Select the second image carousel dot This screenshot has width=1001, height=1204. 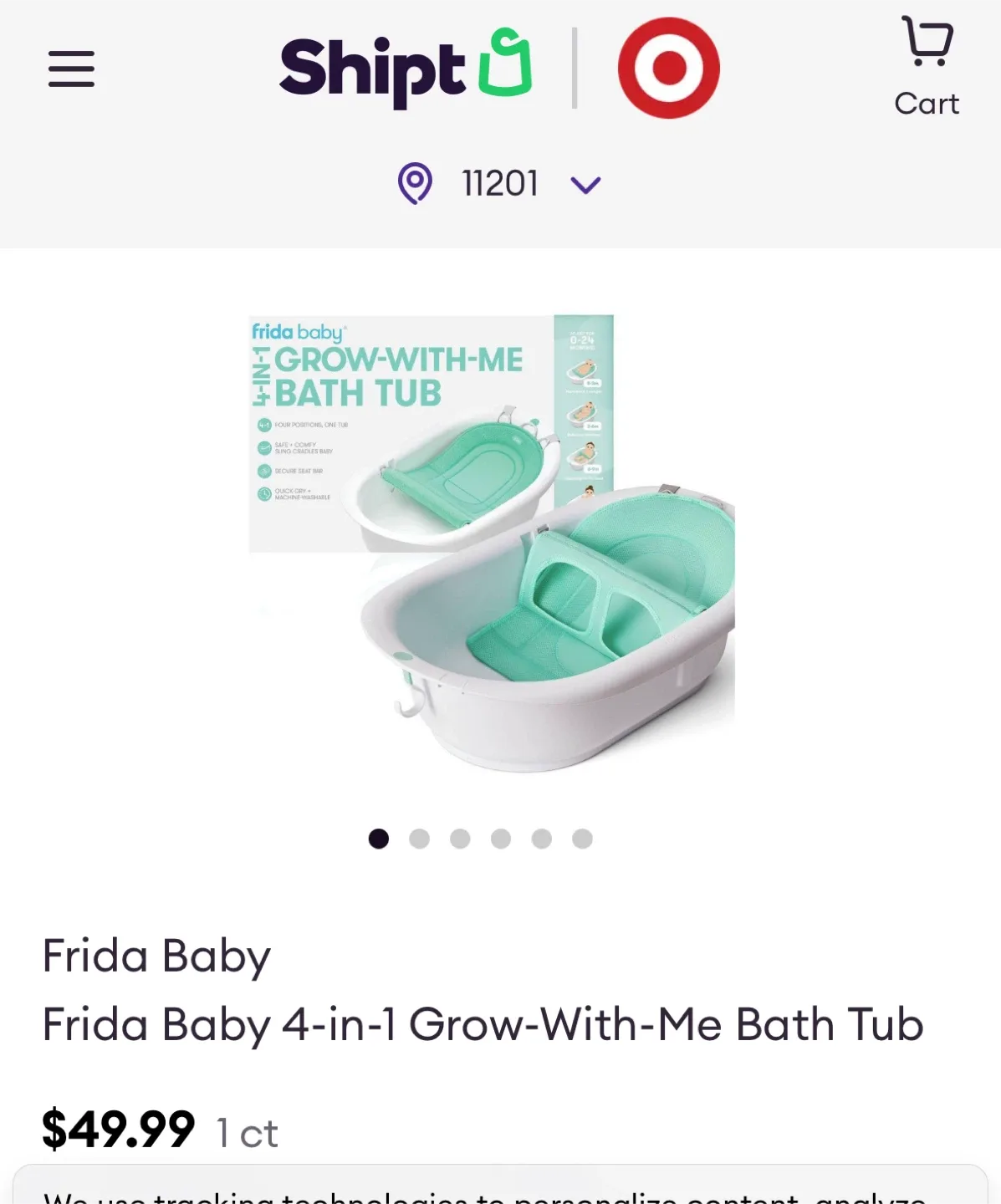420,839
